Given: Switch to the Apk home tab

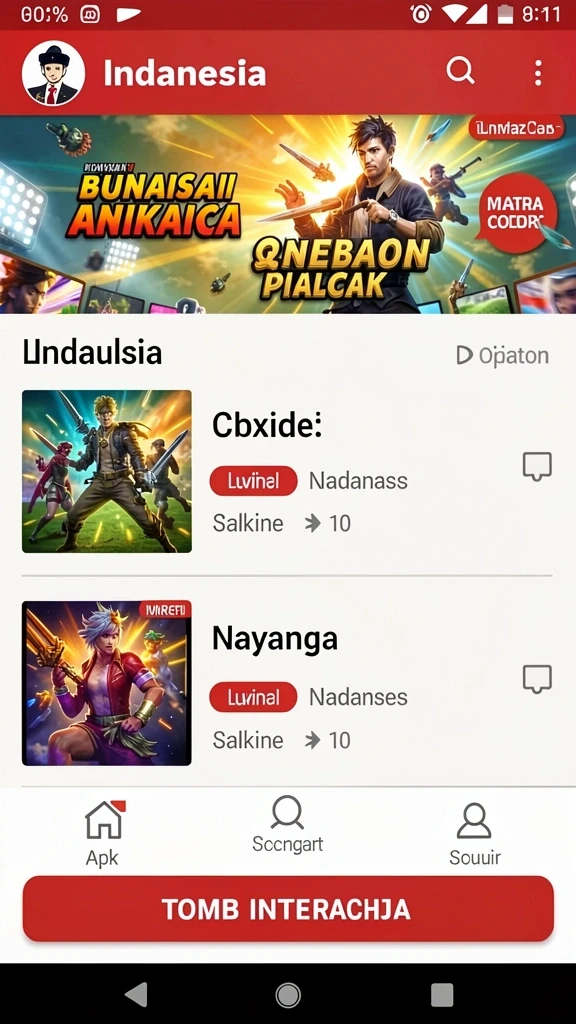Looking at the screenshot, I should pos(104,833).
